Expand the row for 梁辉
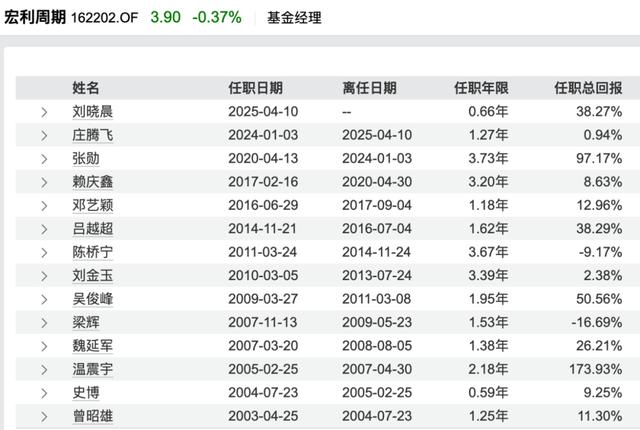The width and height of the screenshot is (640, 430). [x=44, y=322]
